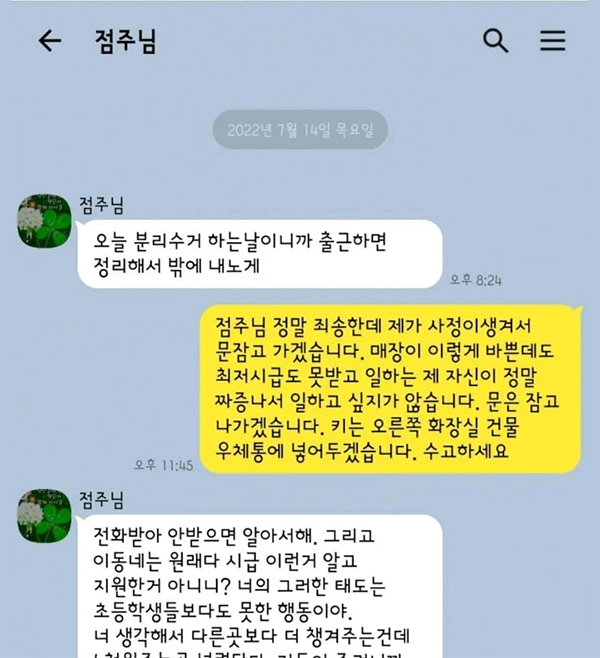Search within this conversation

point(495,41)
